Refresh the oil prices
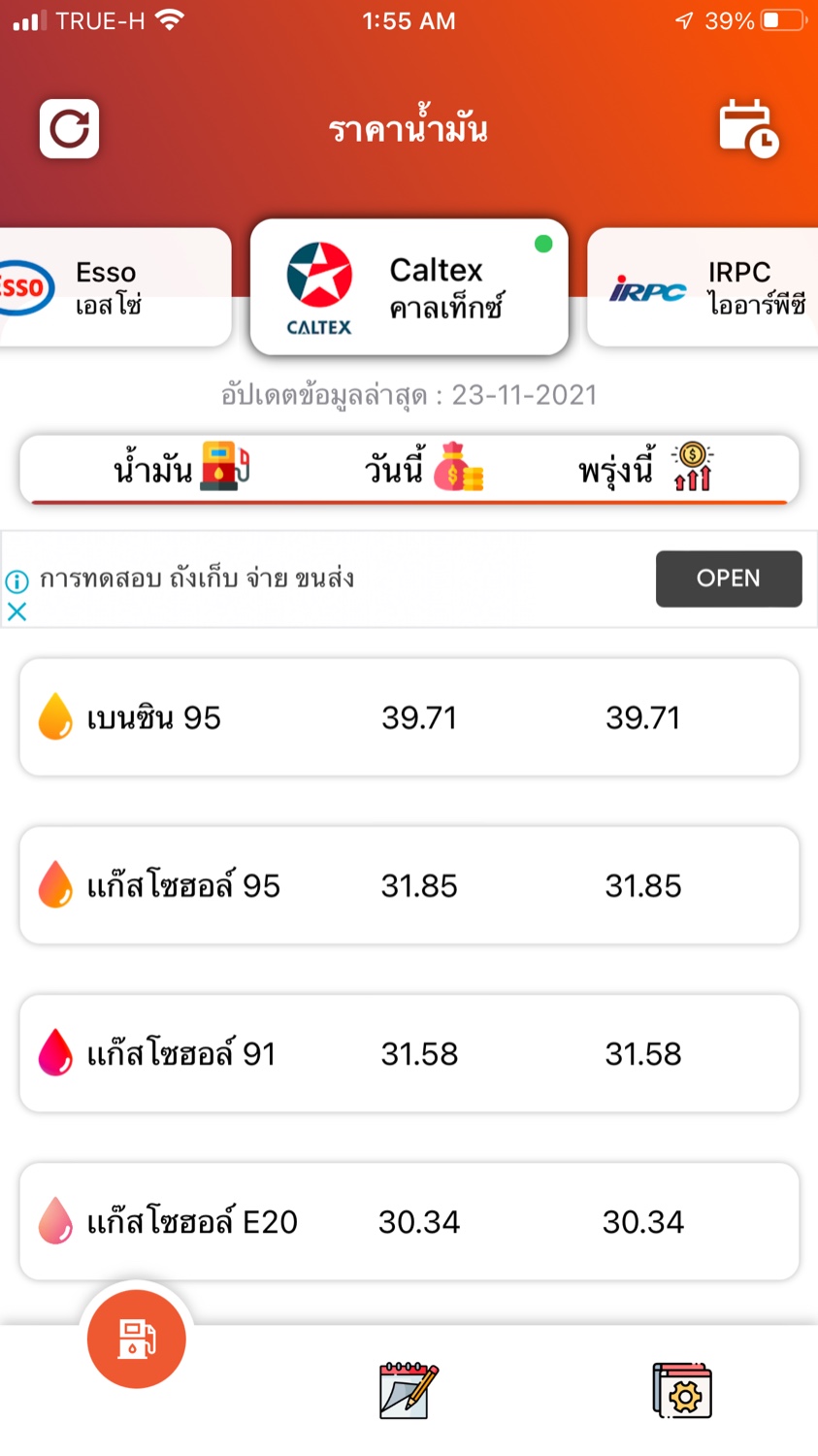Screen dimensions: 818x1456 click(69, 128)
